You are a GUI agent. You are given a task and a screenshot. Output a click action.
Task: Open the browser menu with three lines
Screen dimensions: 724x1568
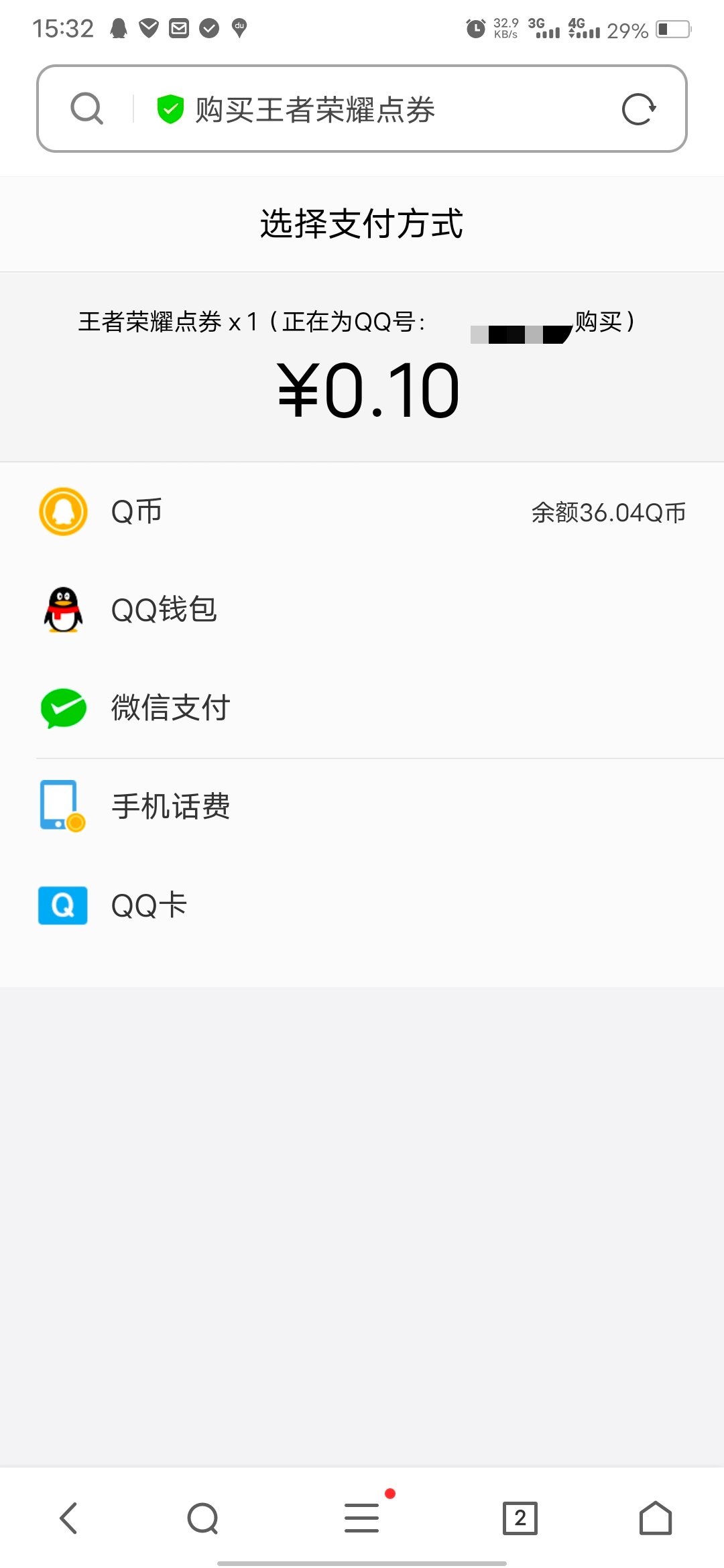point(362,1518)
